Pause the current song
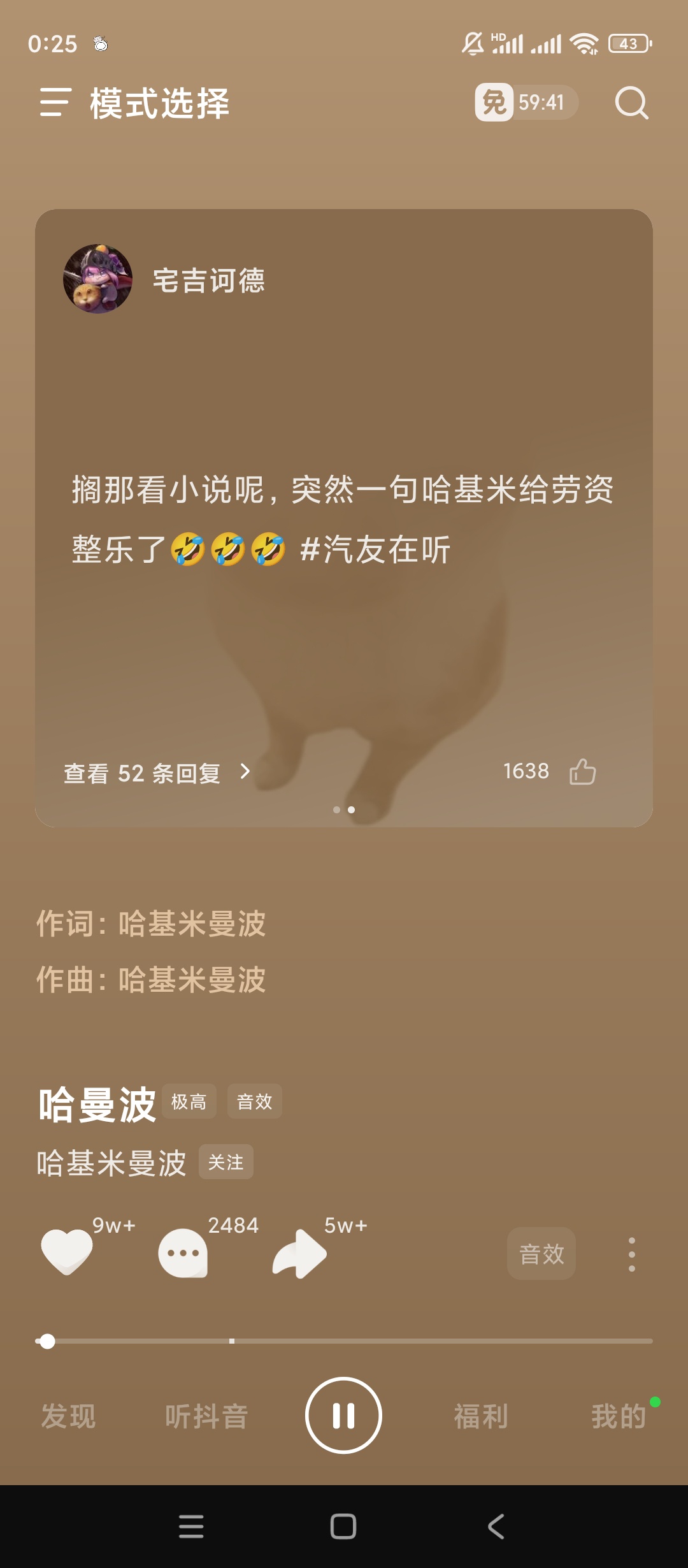 pos(343,1415)
